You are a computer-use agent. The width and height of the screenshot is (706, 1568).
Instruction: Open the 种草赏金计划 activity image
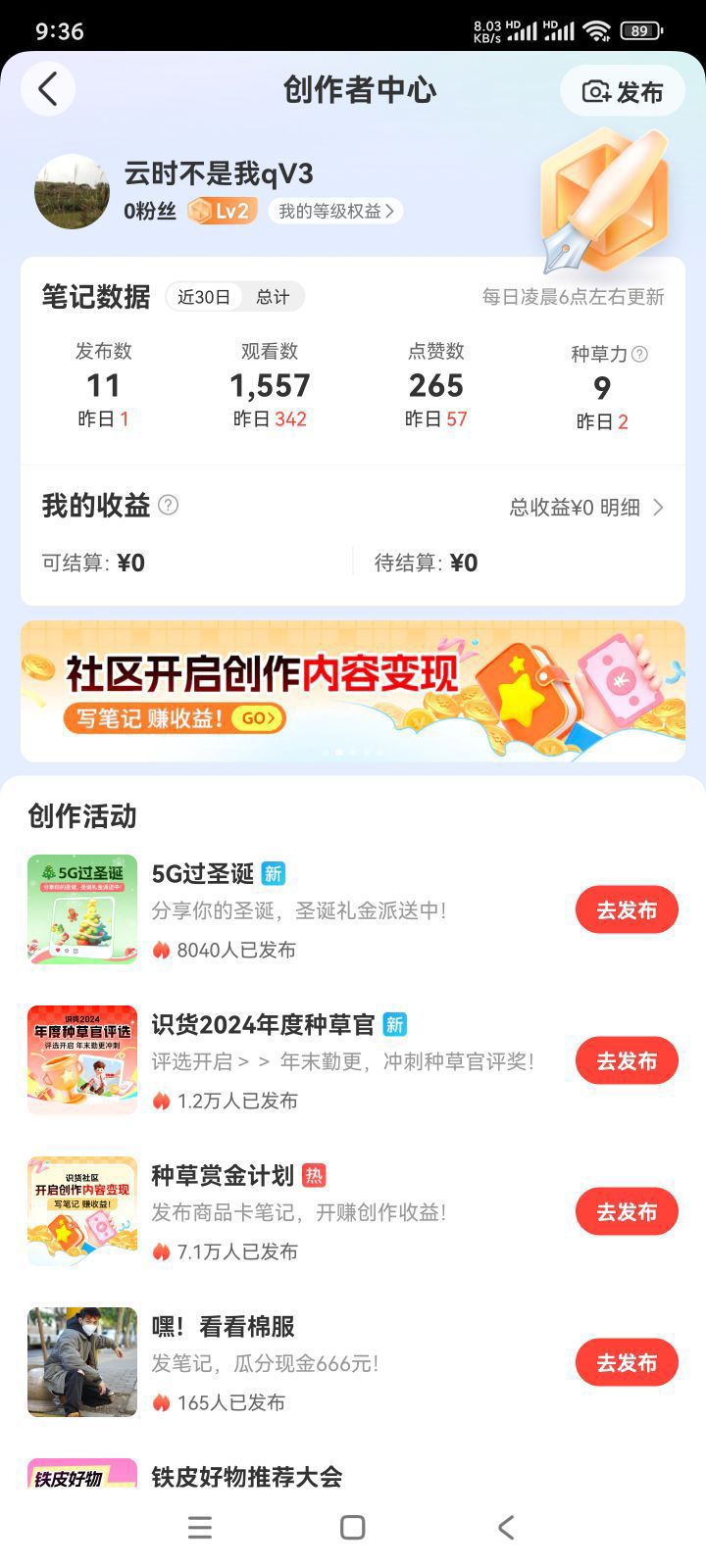[x=82, y=1211]
